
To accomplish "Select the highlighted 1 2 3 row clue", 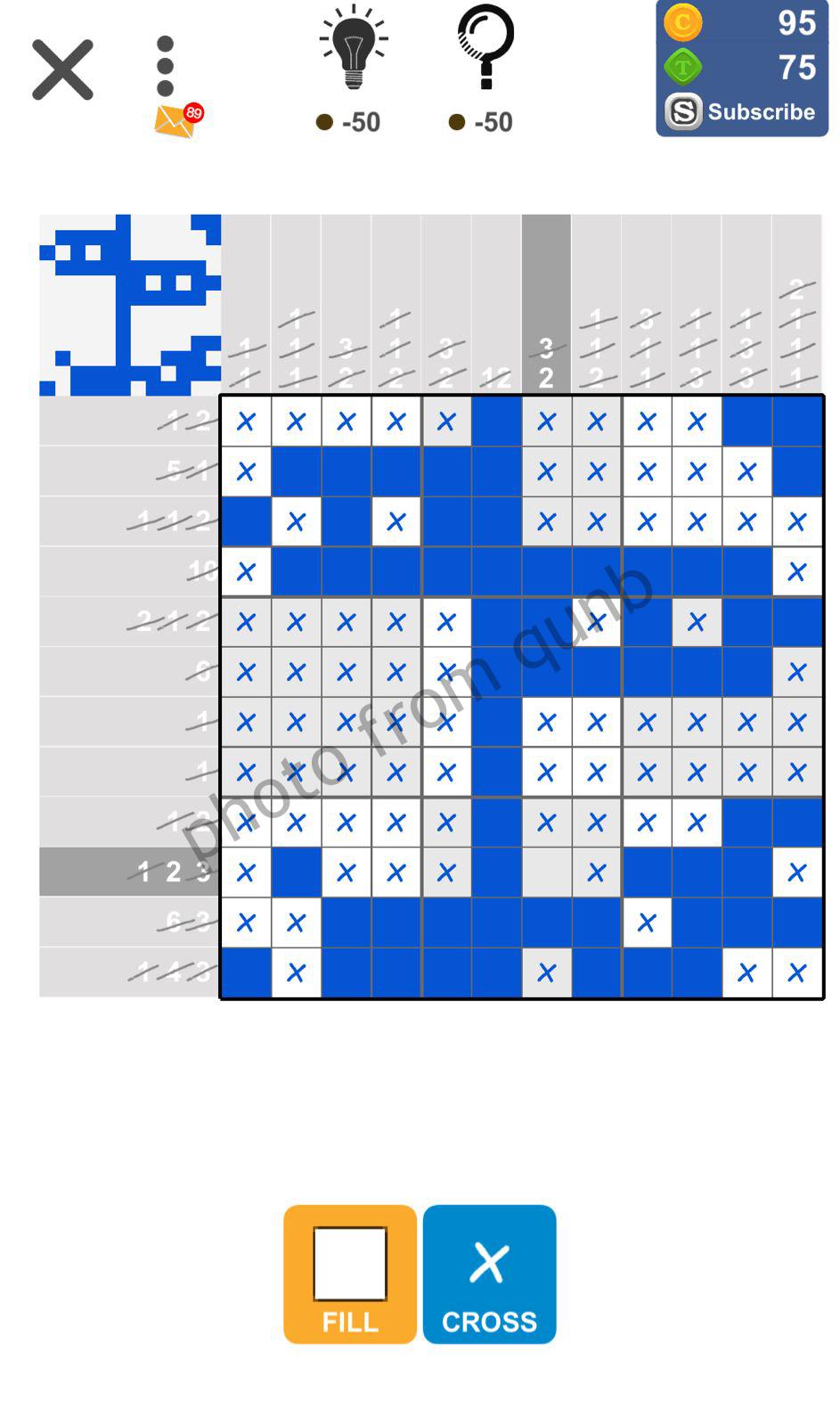I will (x=169, y=872).
